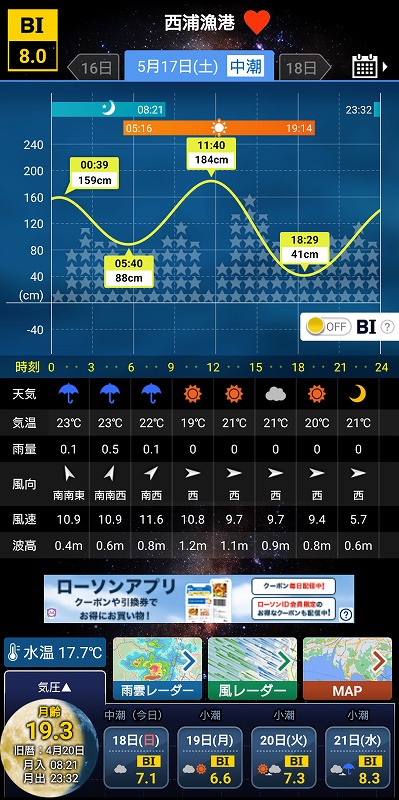Open the MAP tile

(347, 668)
